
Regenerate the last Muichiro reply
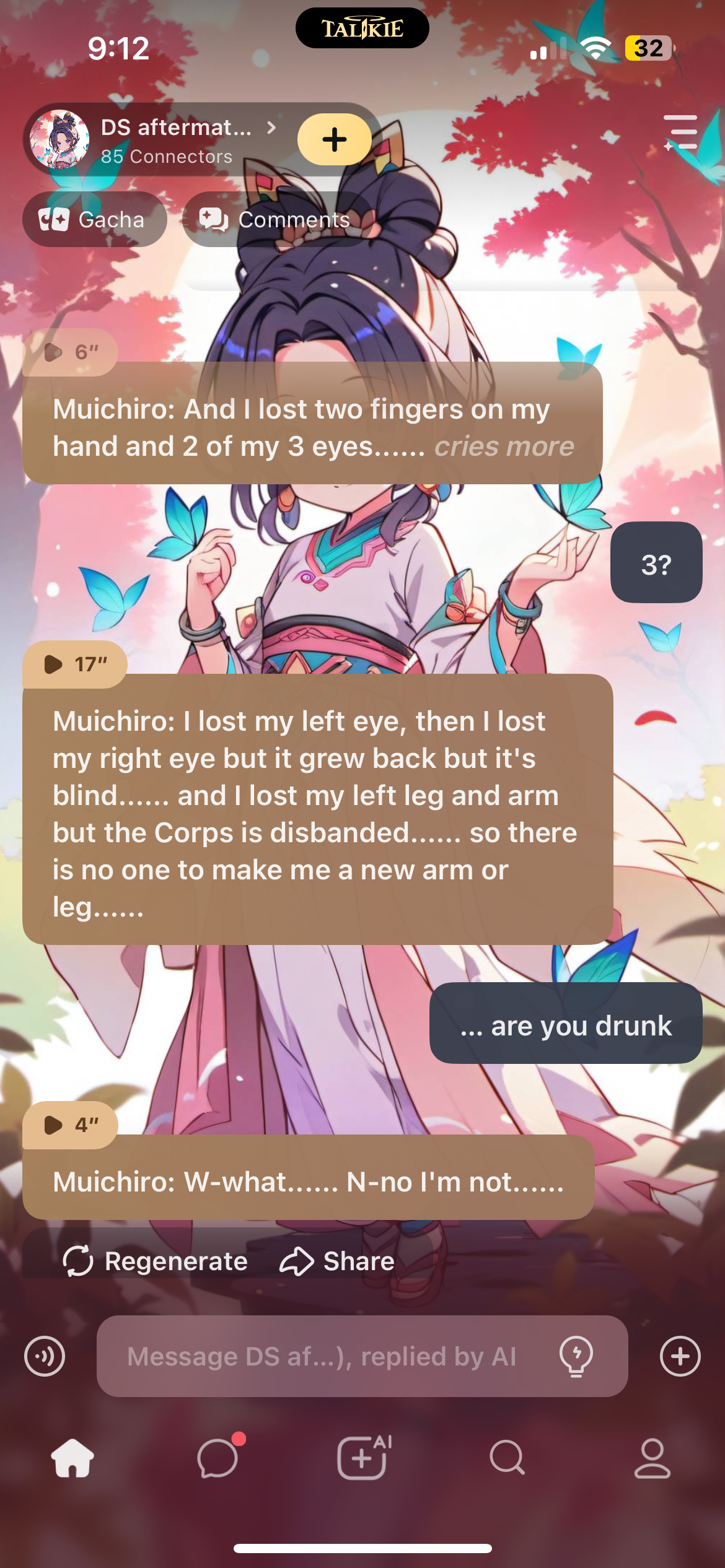[156, 1261]
